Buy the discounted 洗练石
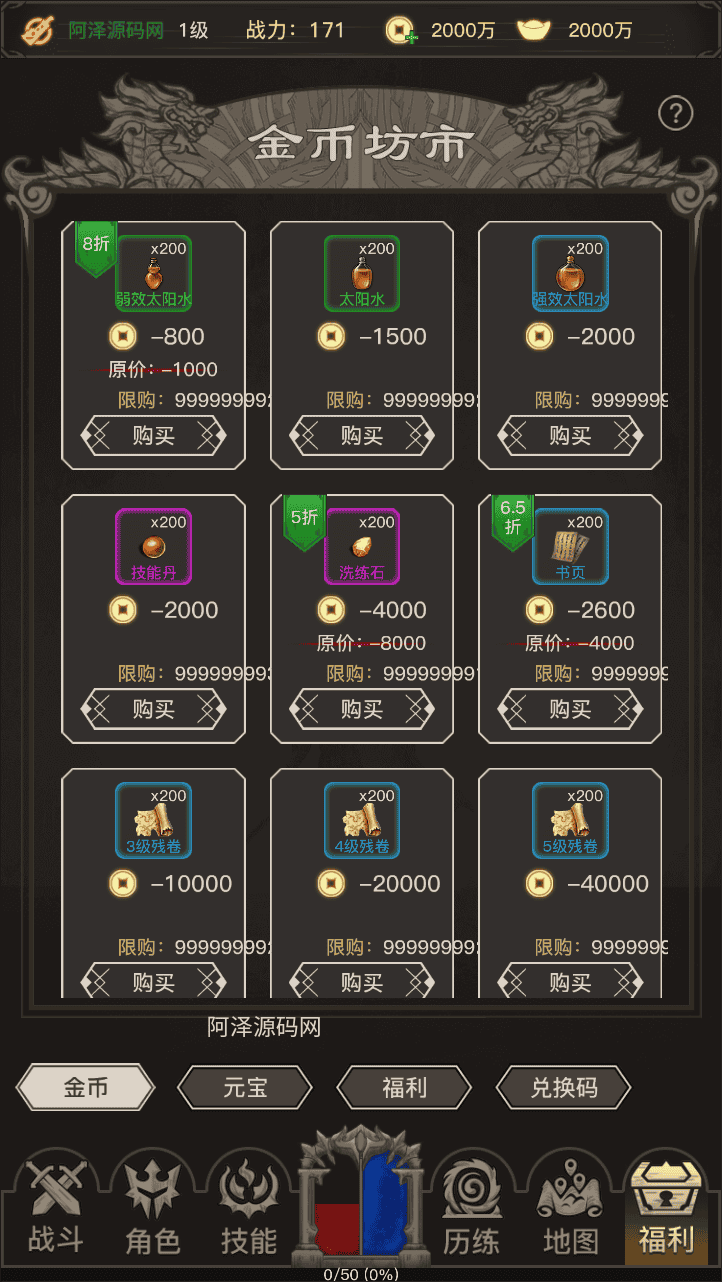 pyautogui.click(x=361, y=709)
